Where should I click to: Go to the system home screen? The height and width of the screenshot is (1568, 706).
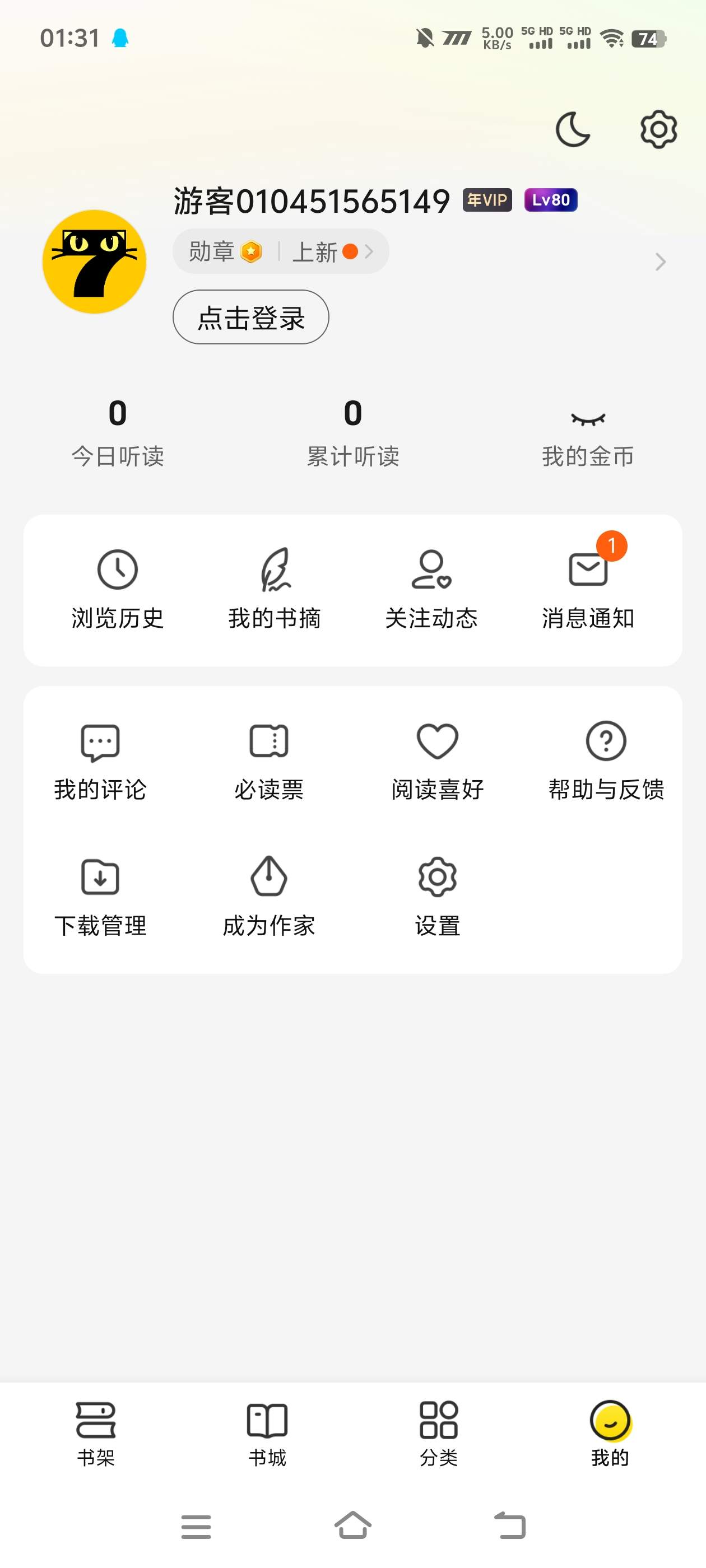352,1525
